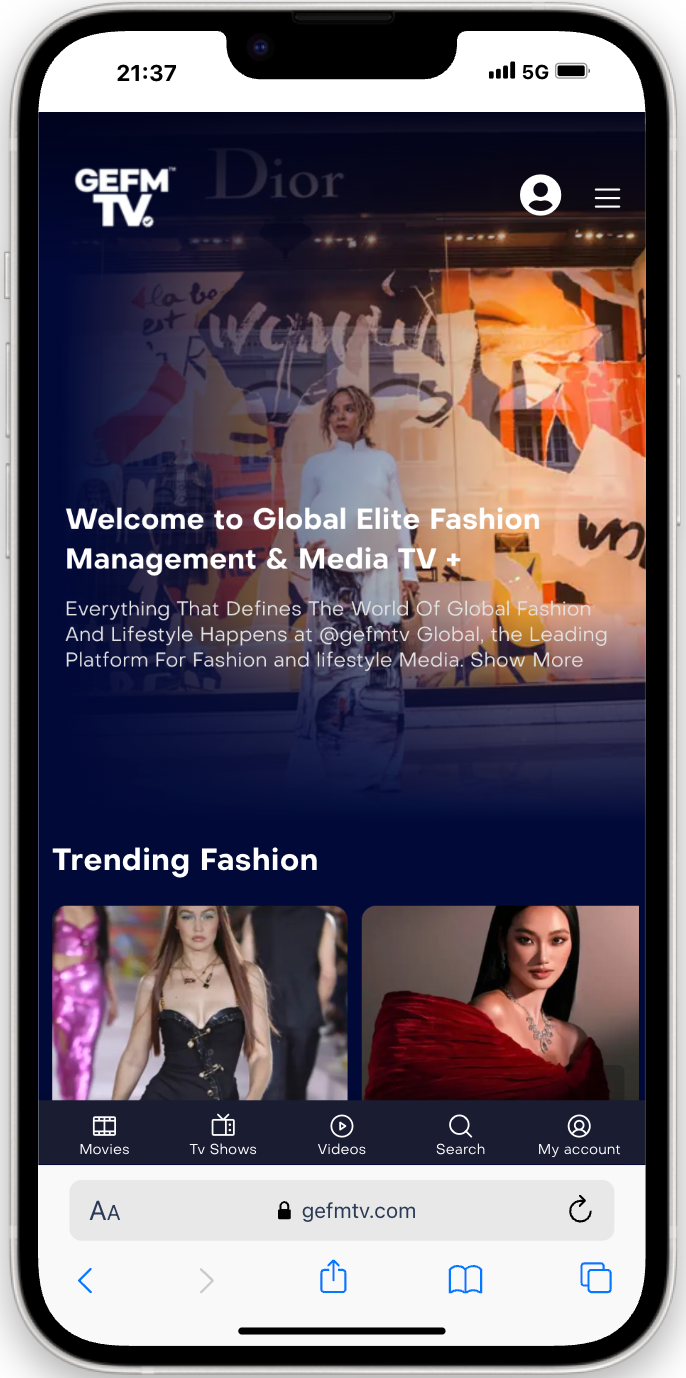Go to the Videos tab
686x1378 pixels.
pos(342,1135)
